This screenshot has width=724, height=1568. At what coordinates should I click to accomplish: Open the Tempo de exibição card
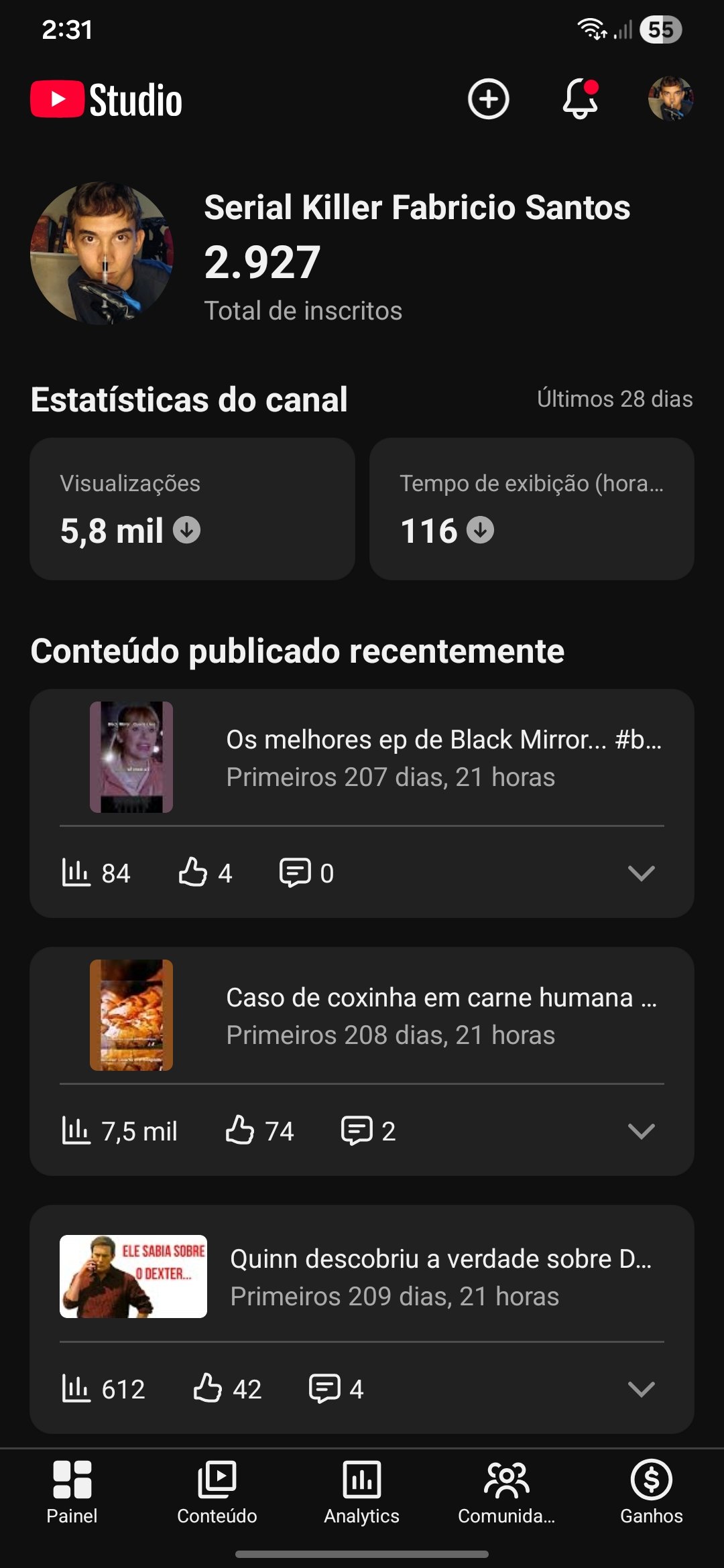point(532,509)
